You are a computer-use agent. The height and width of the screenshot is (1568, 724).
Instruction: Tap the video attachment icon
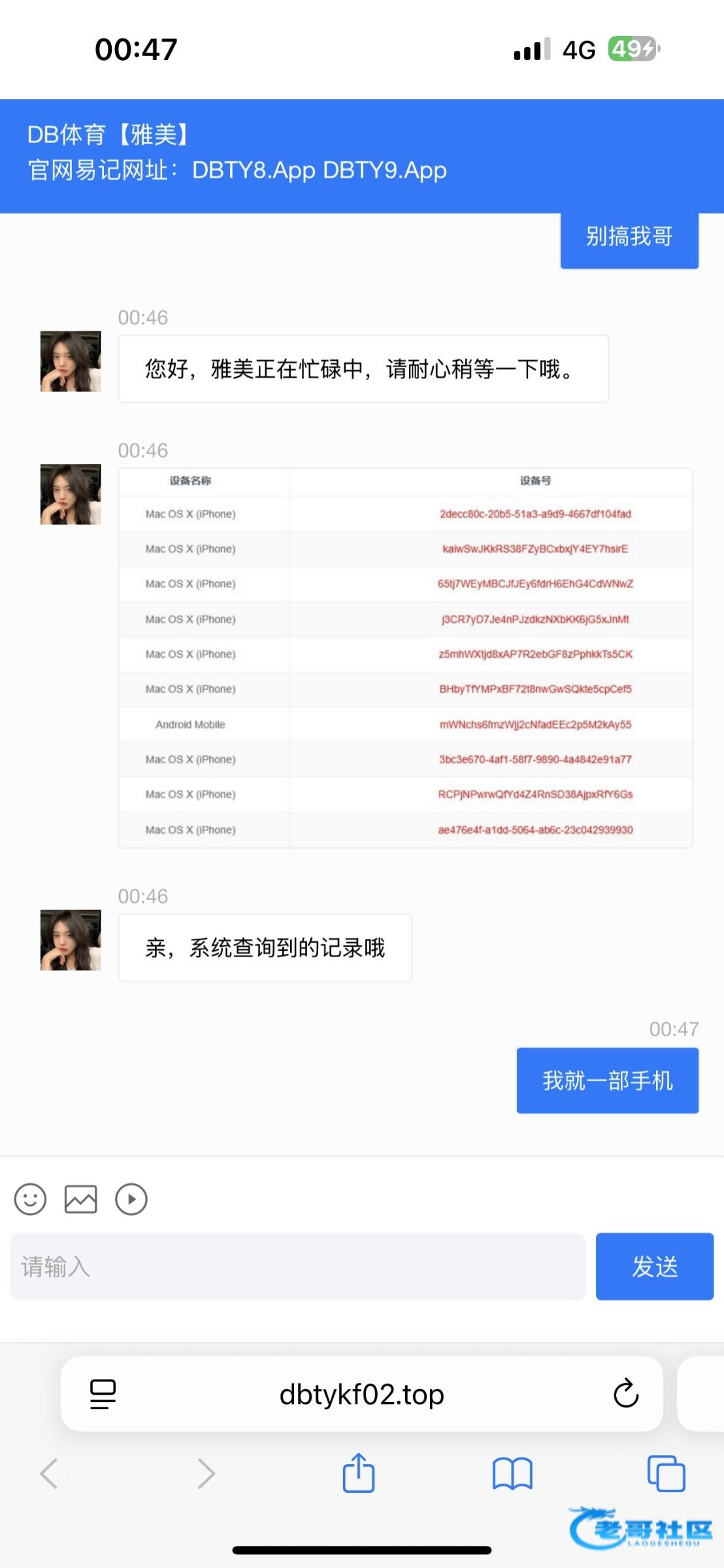point(131,1199)
